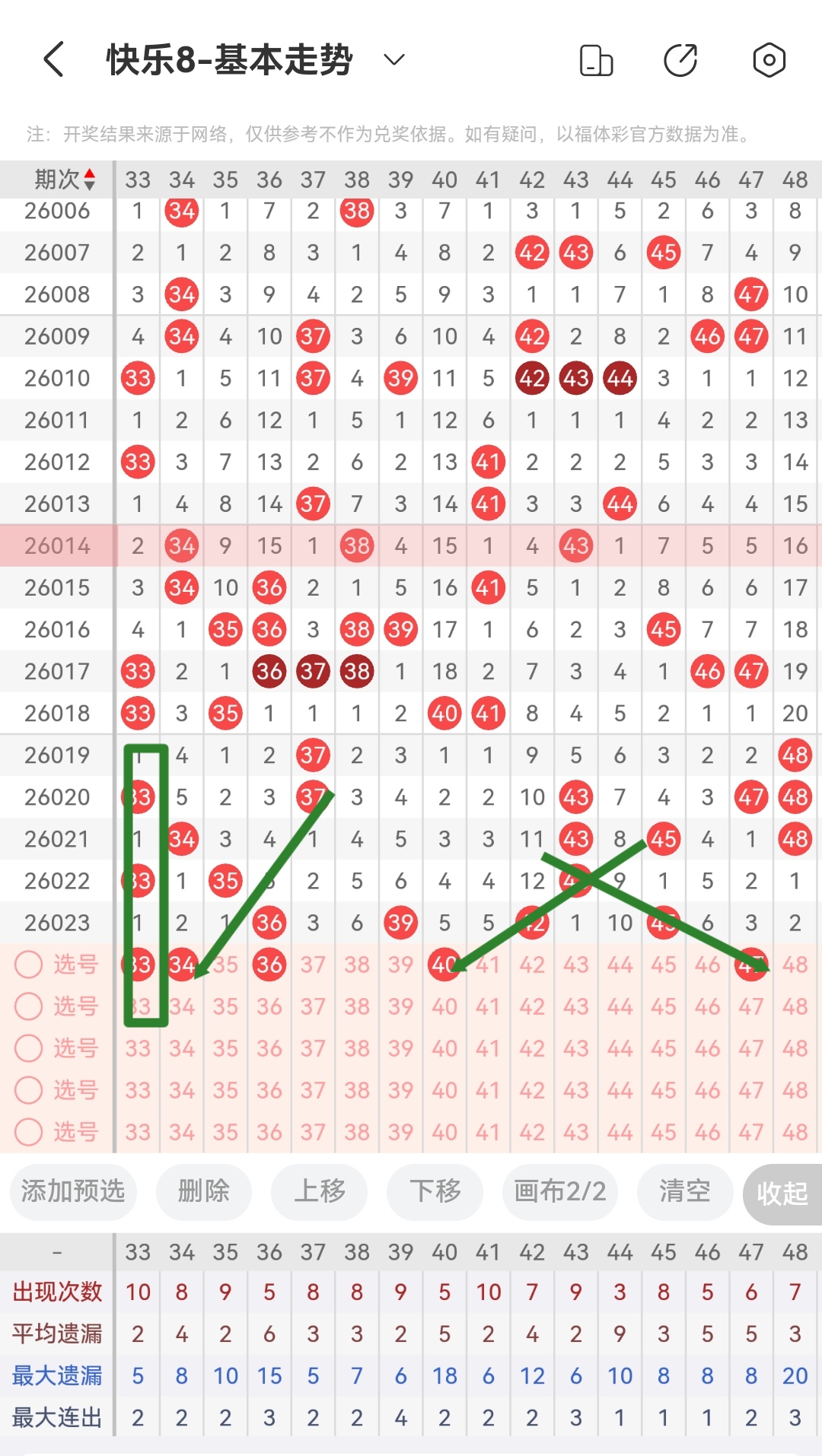Move selection up with 上移
The height and width of the screenshot is (1456, 822).
pos(320,1191)
